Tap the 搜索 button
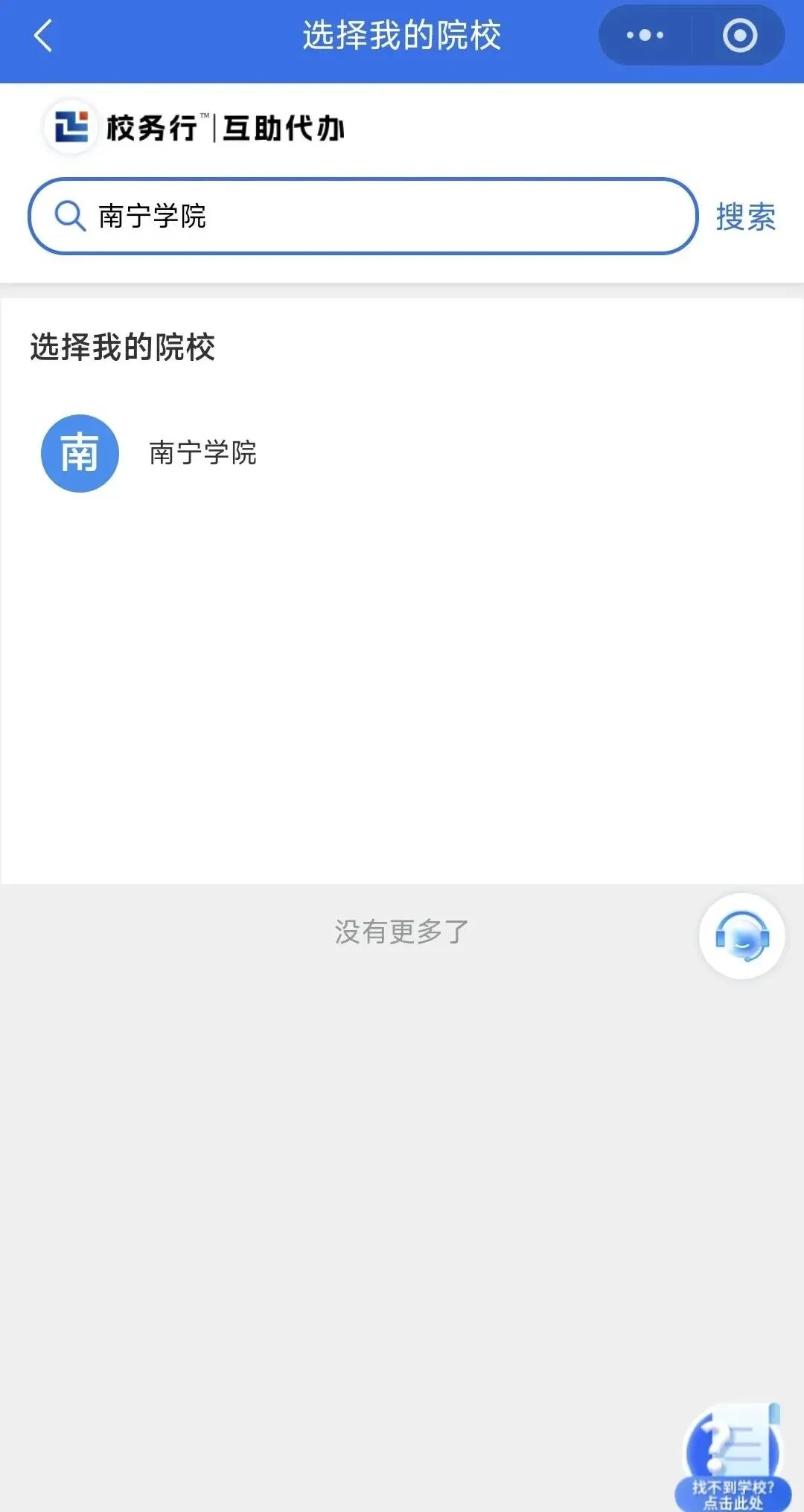This screenshot has width=804, height=1512. click(746, 217)
